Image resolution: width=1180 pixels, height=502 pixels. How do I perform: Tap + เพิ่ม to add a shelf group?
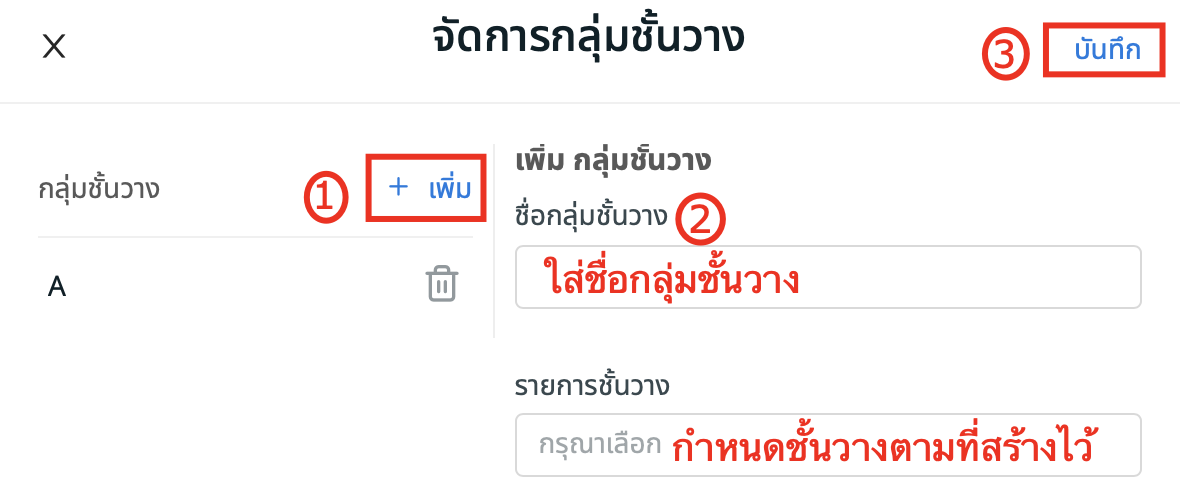click(429, 188)
